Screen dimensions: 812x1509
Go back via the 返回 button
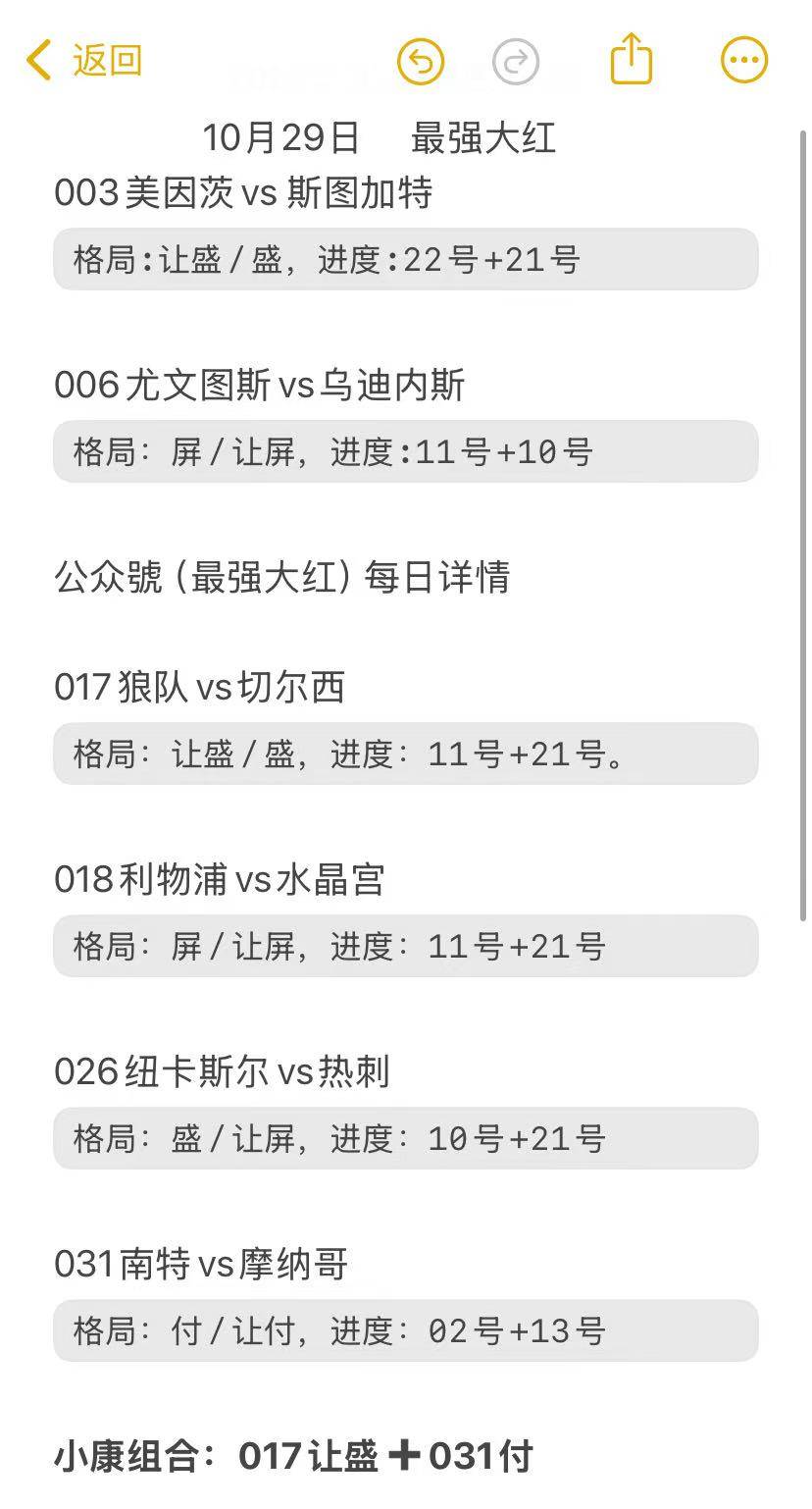point(85,61)
